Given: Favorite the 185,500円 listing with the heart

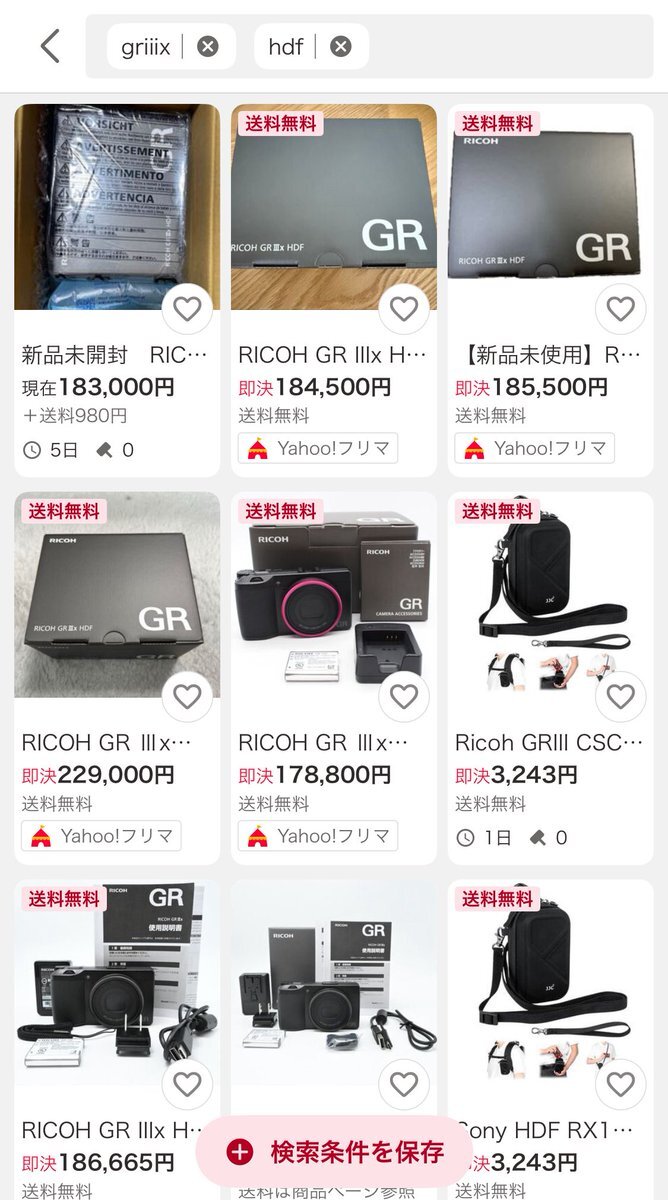Looking at the screenshot, I should click(x=620, y=309).
